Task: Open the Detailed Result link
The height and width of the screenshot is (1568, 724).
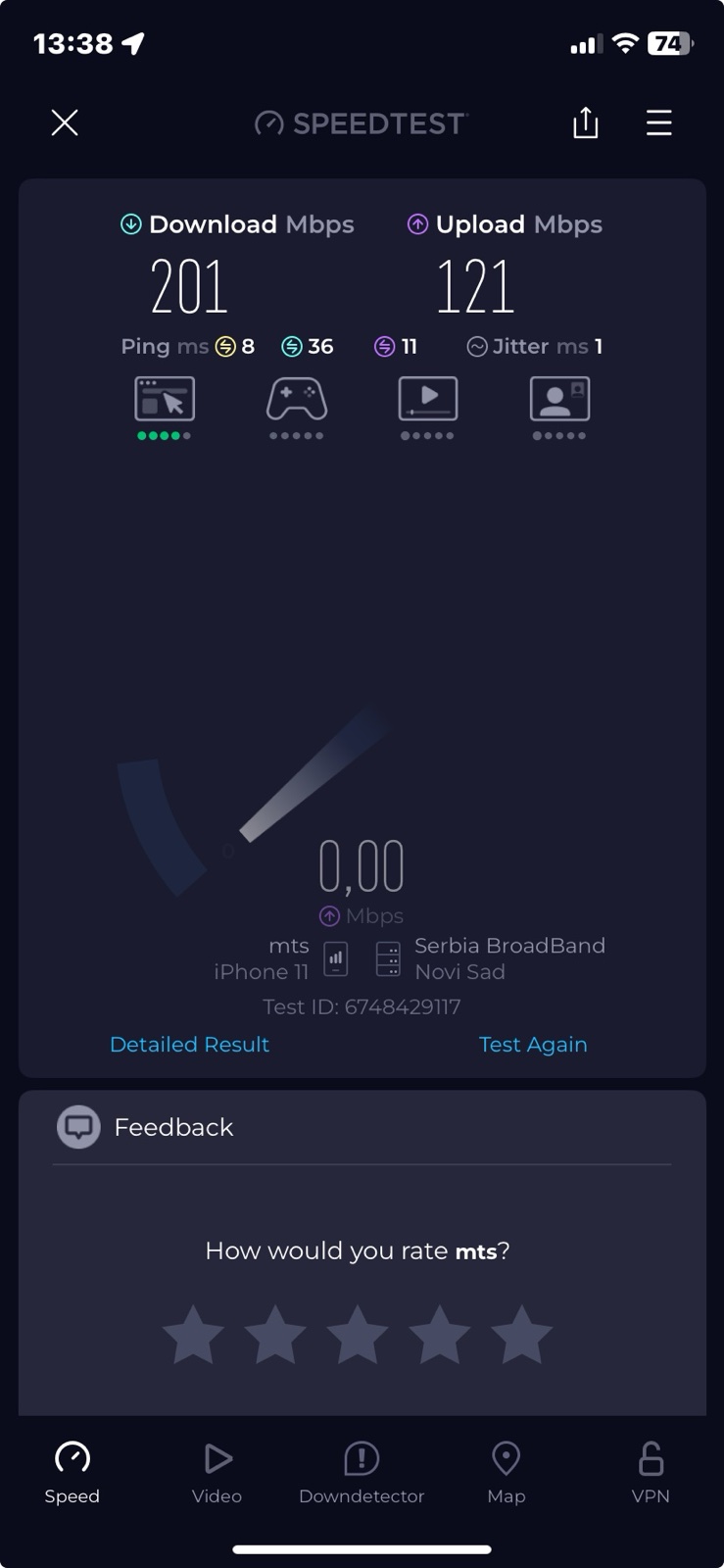Action: [x=189, y=1044]
